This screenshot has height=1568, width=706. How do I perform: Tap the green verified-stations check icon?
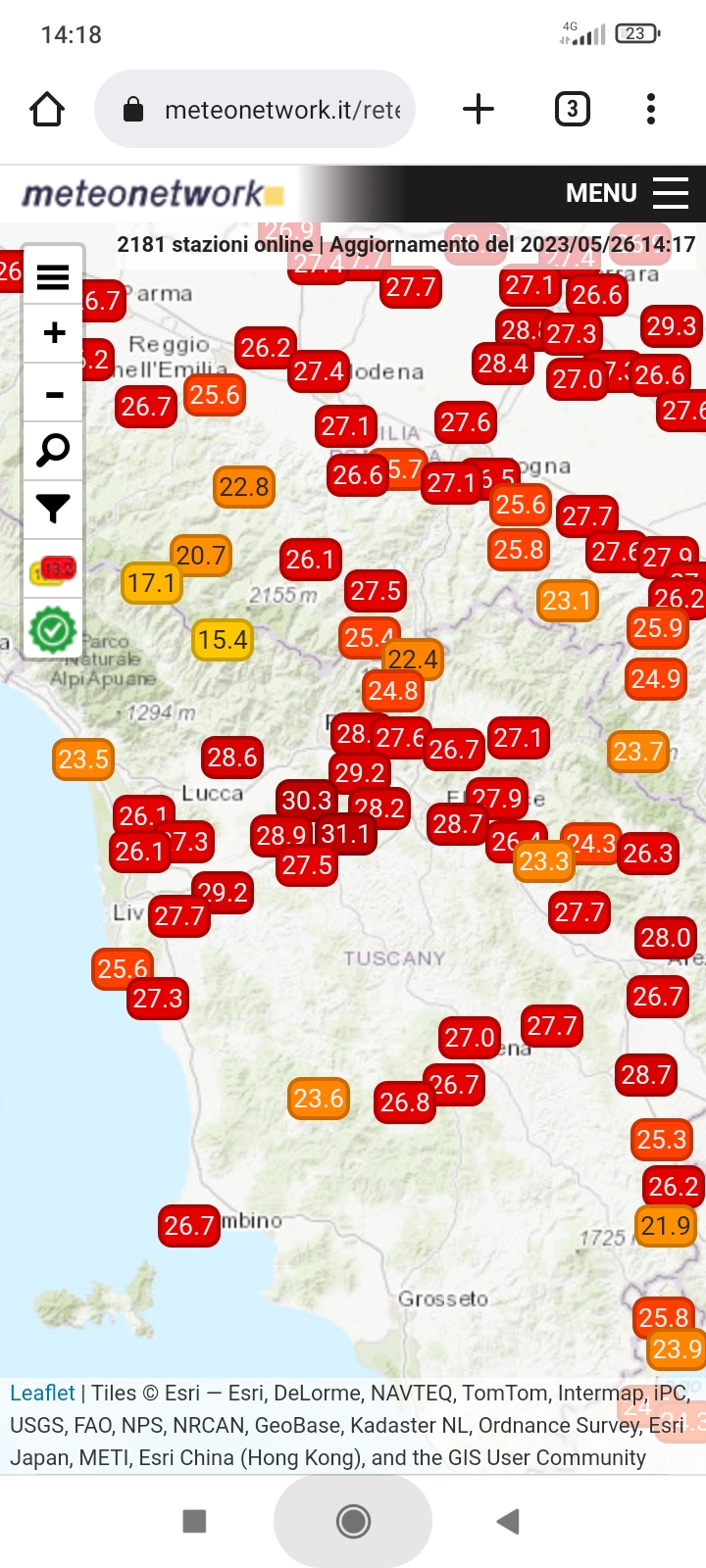[53, 629]
